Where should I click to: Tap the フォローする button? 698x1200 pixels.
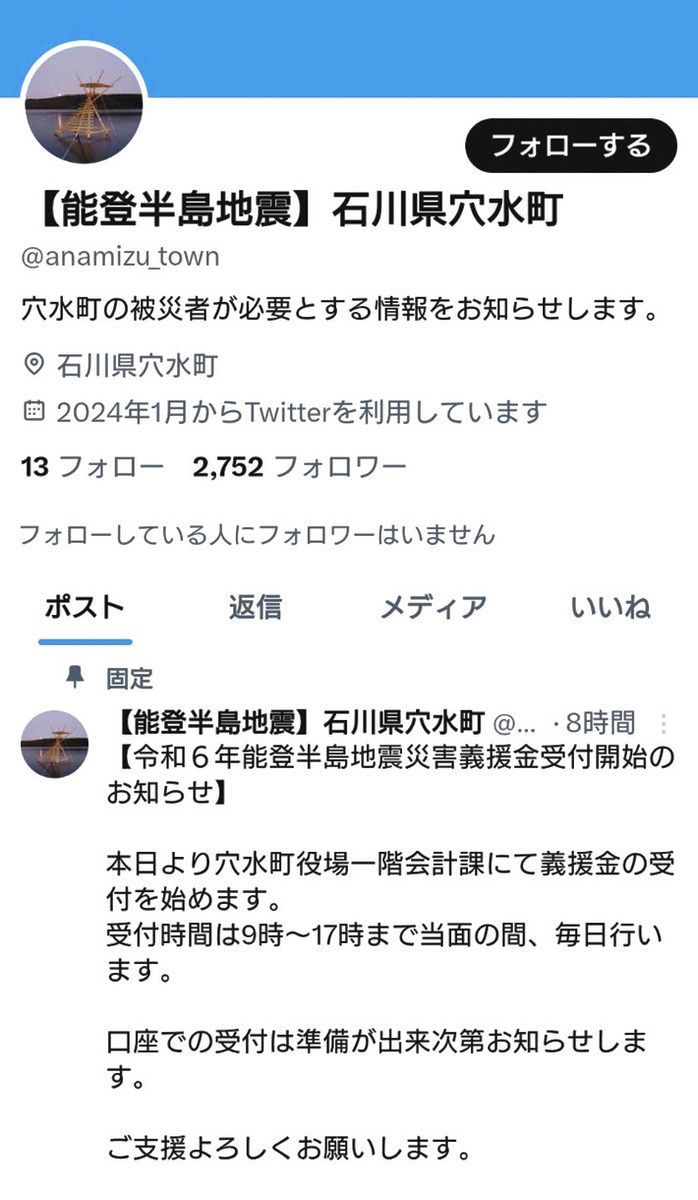click(x=571, y=146)
